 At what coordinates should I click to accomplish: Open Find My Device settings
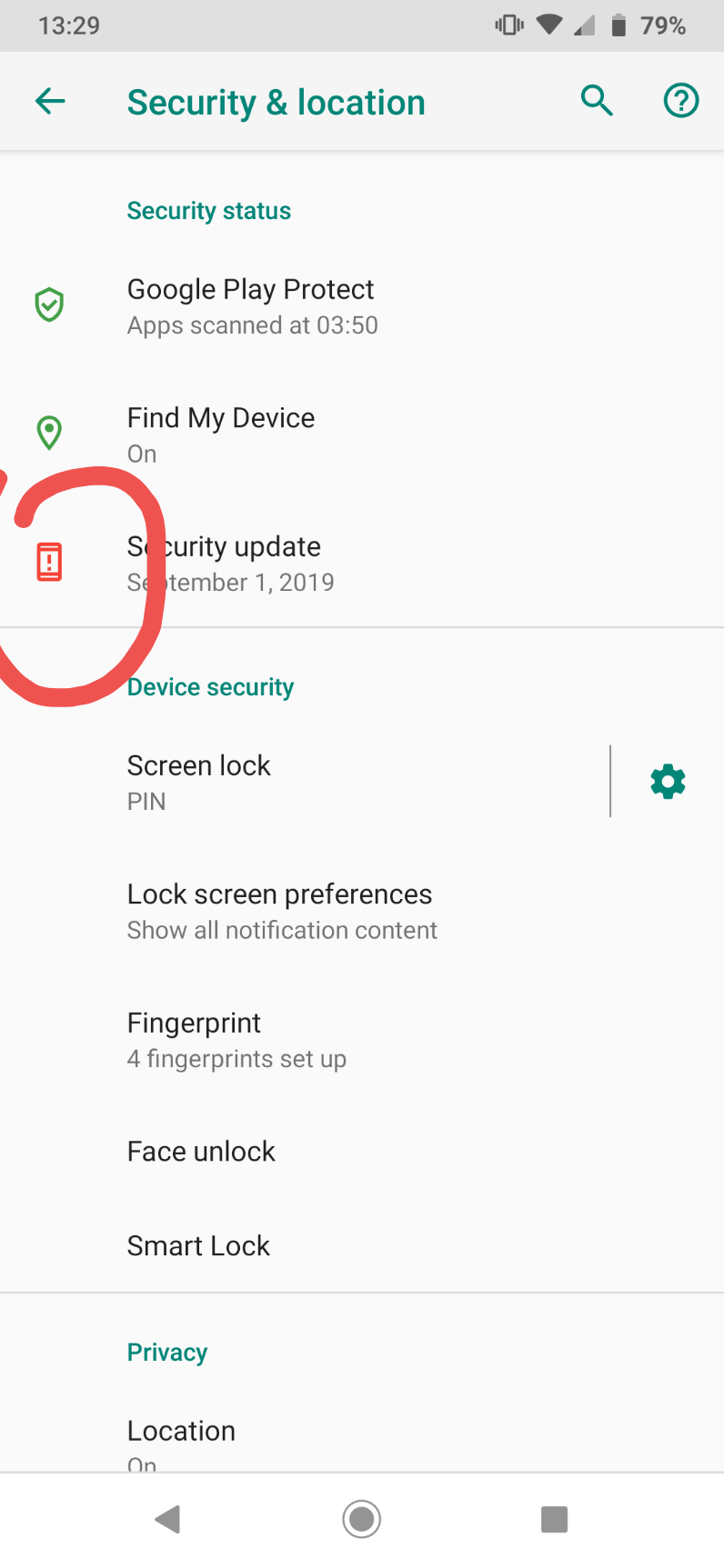[362, 434]
